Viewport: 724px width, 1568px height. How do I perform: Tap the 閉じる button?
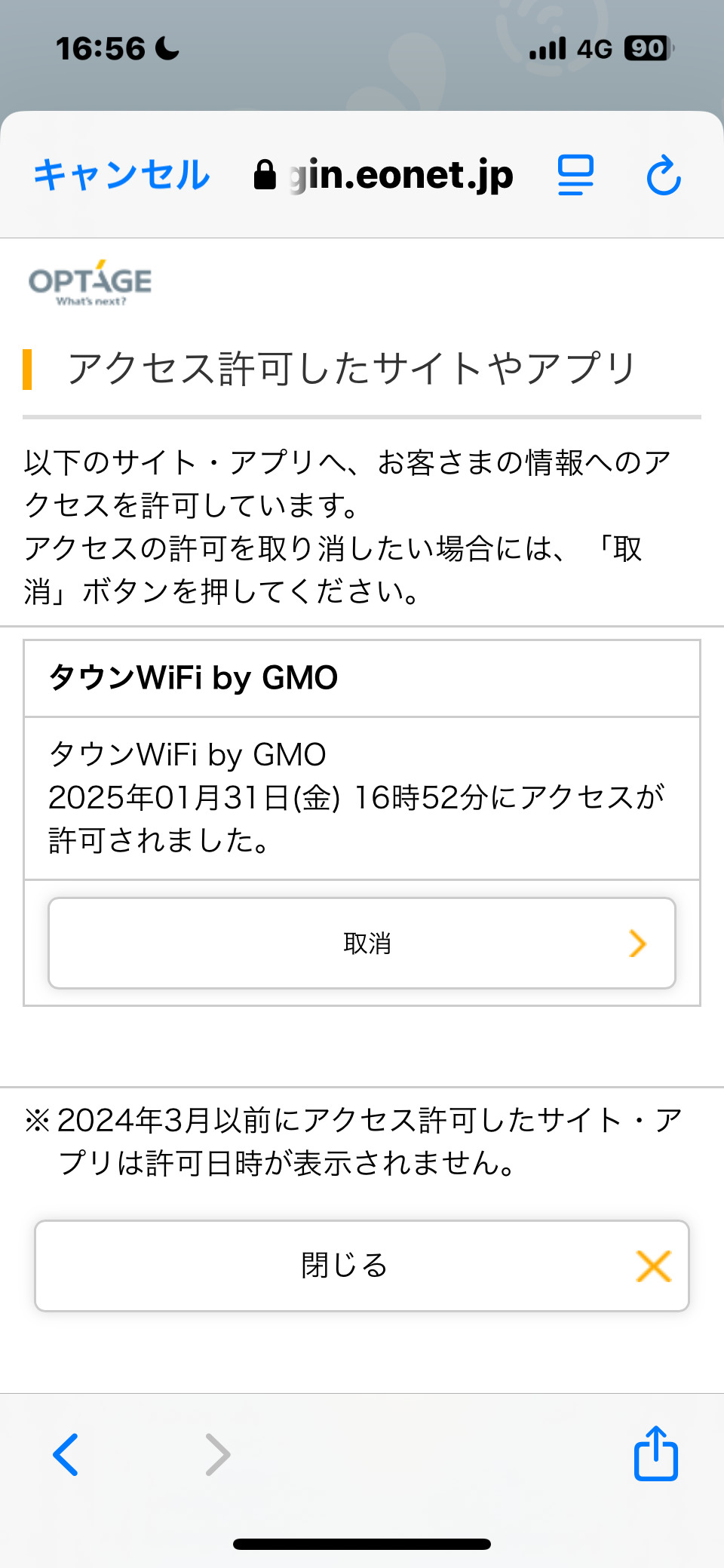pos(362,1266)
